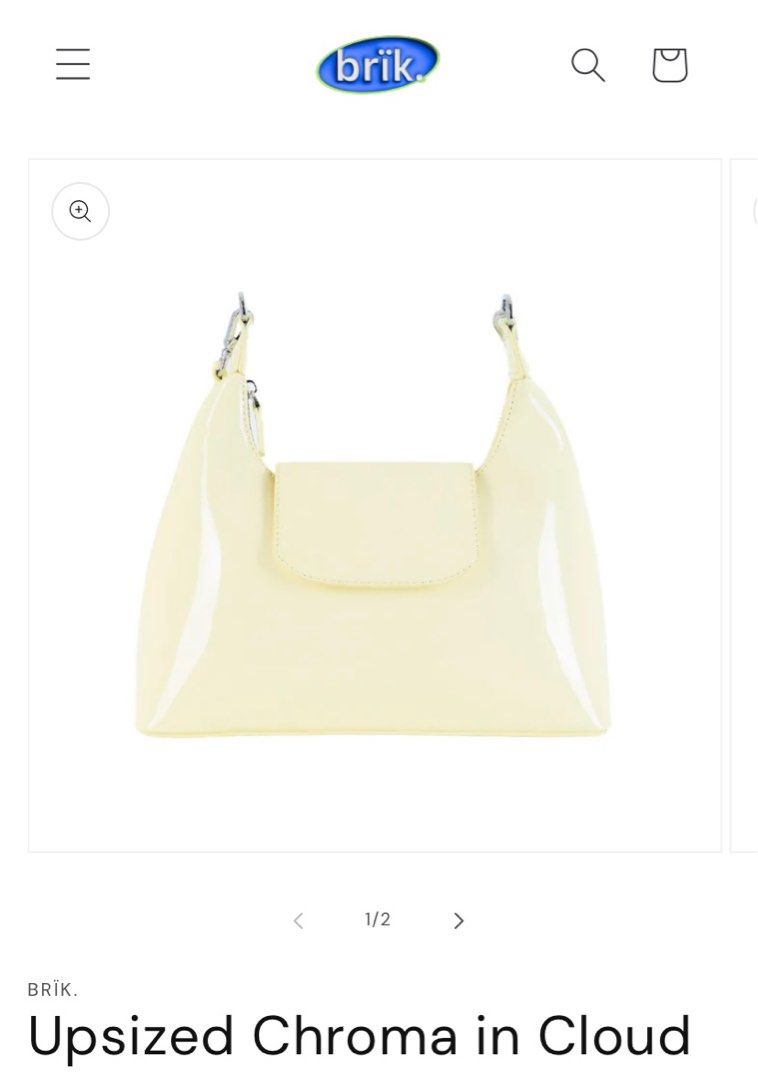Viewport: 758px width, 1080px height.
Task: Return to the homepage via the logo
Action: pyautogui.click(x=376, y=63)
